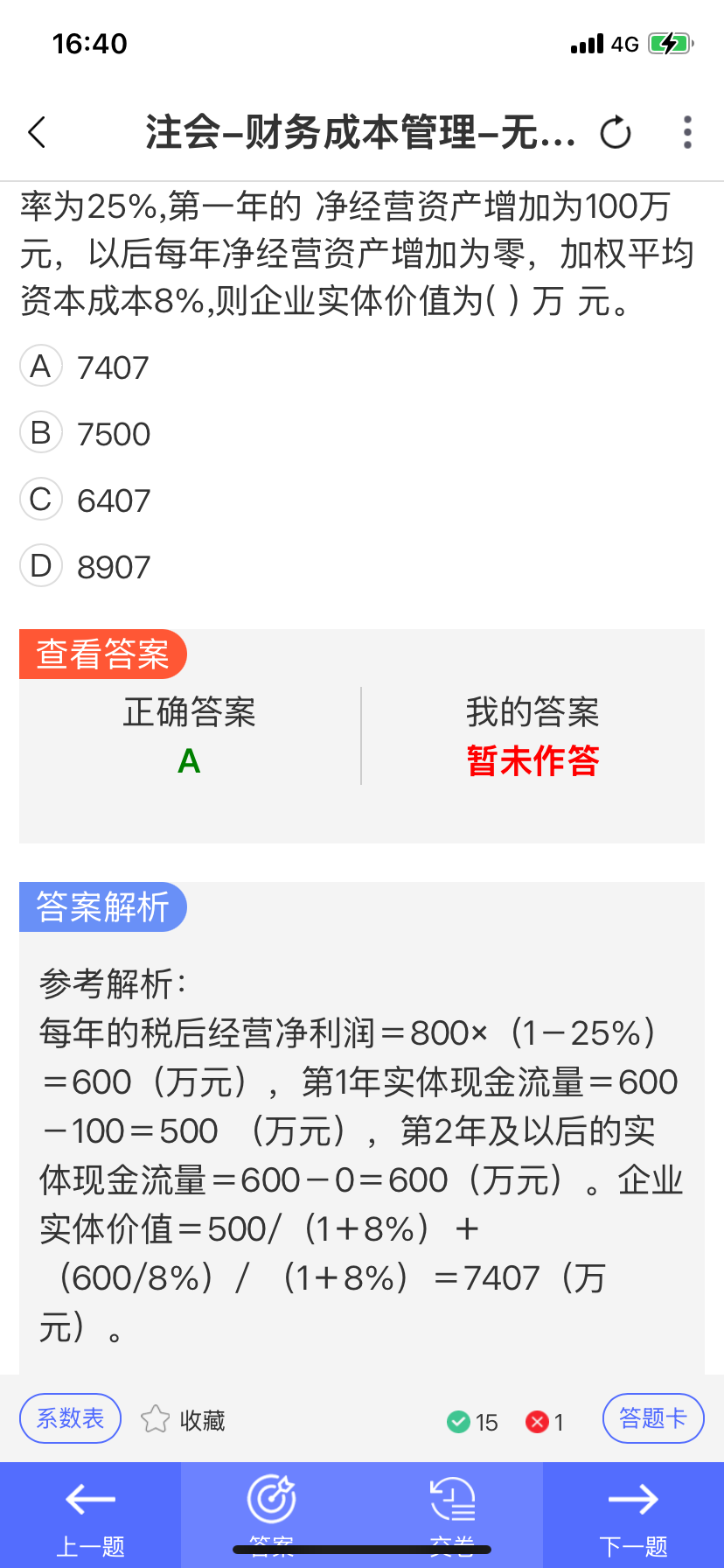The image size is (724, 1568).
Task: Tap the 答案 button in bottom bar
Action: pyautogui.click(x=272, y=1515)
